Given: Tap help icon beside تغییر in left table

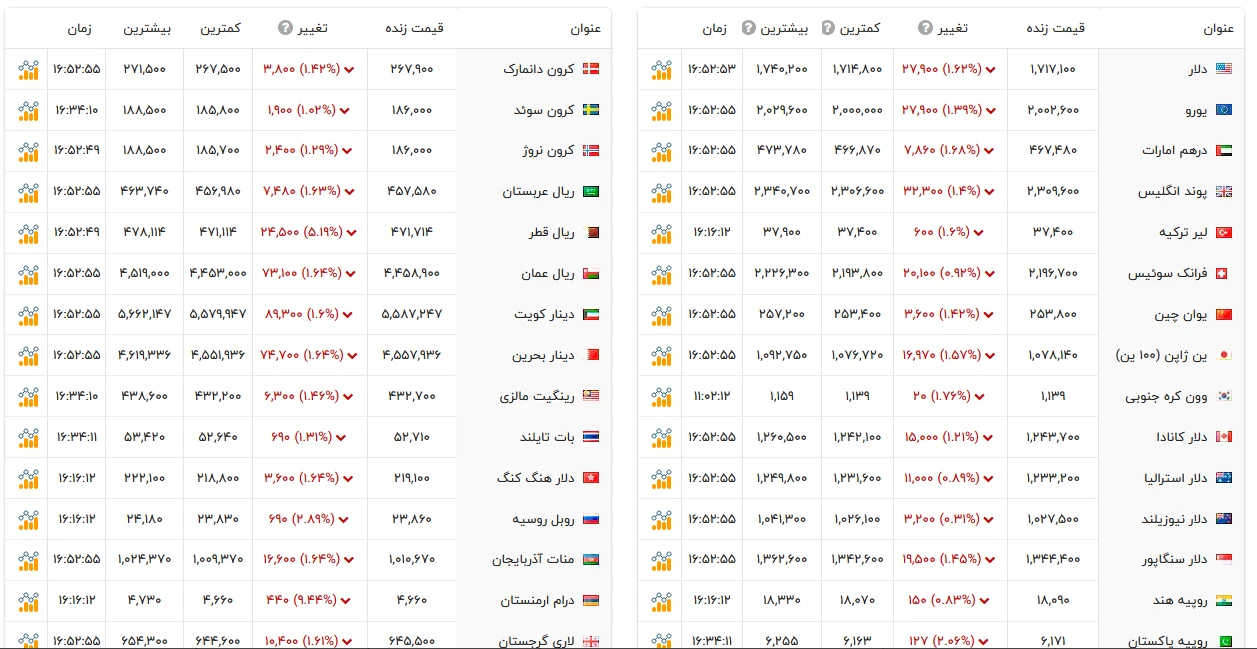Looking at the screenshot, I should [285, 28].
